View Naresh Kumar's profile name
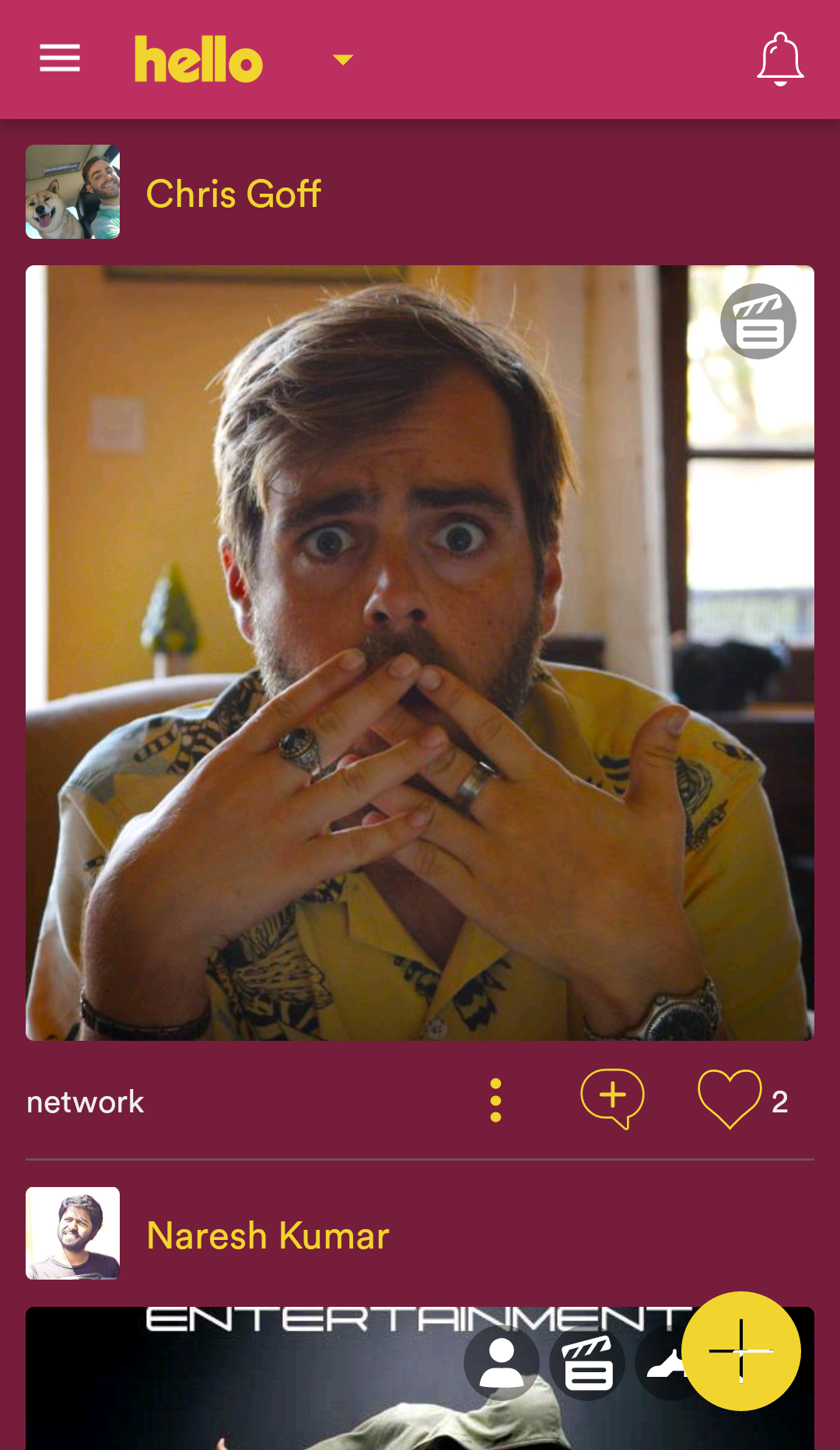 point(268,1235)
